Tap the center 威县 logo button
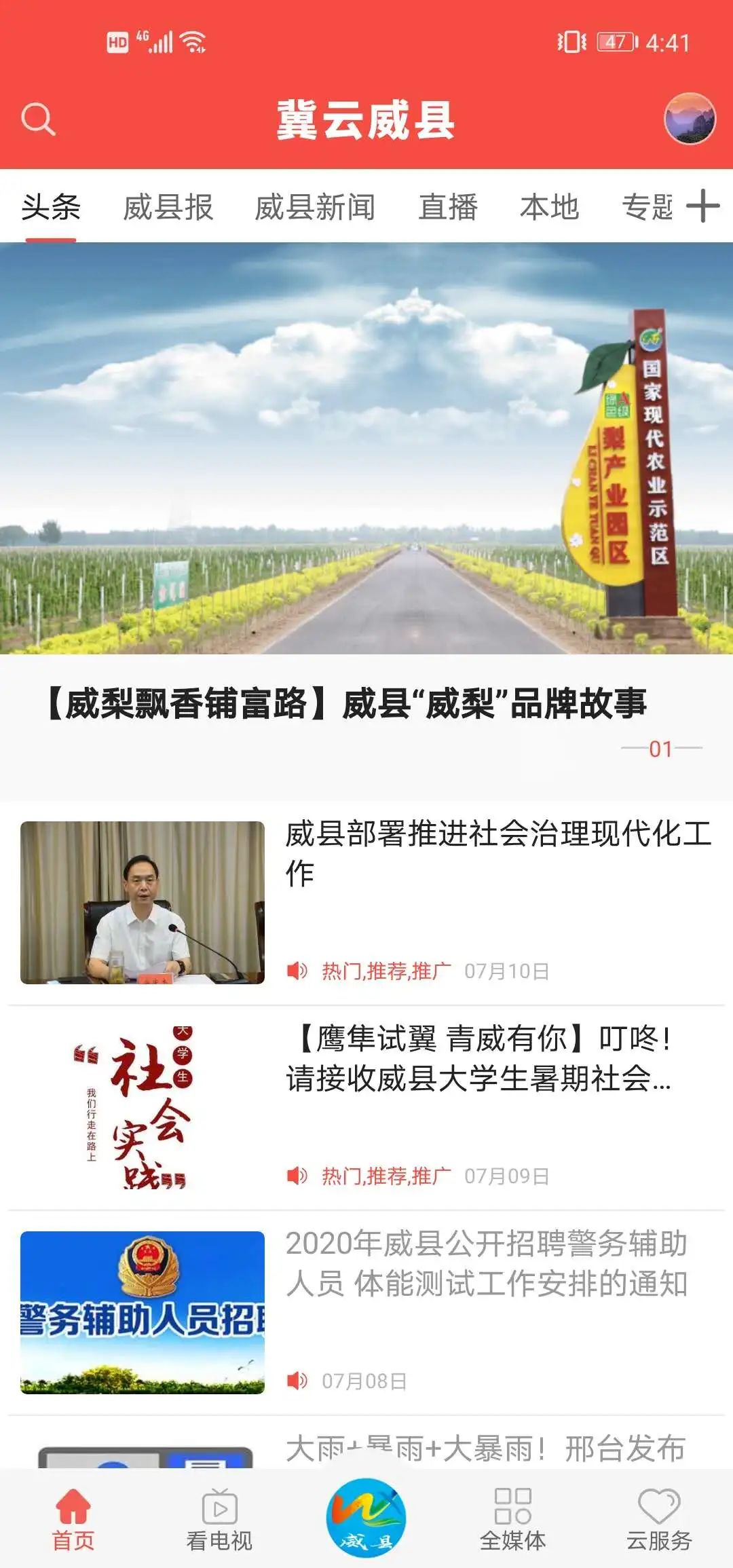Viewport: 733px width, 1568px height. point(366,1518)
